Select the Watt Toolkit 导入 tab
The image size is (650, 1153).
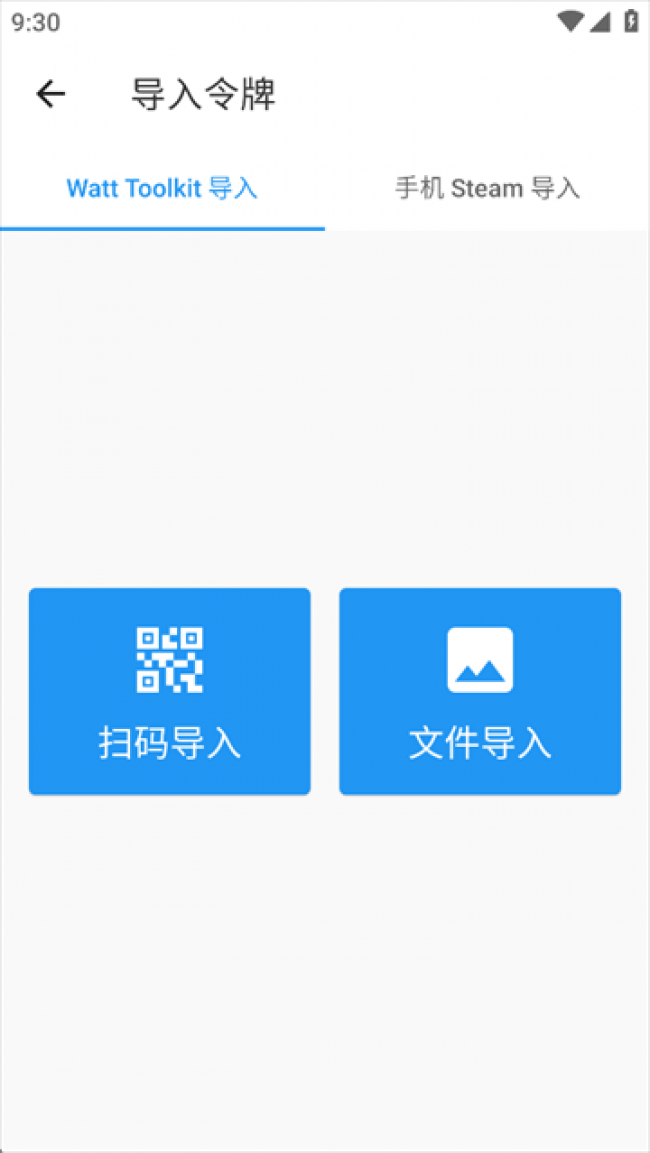point(162,188)
